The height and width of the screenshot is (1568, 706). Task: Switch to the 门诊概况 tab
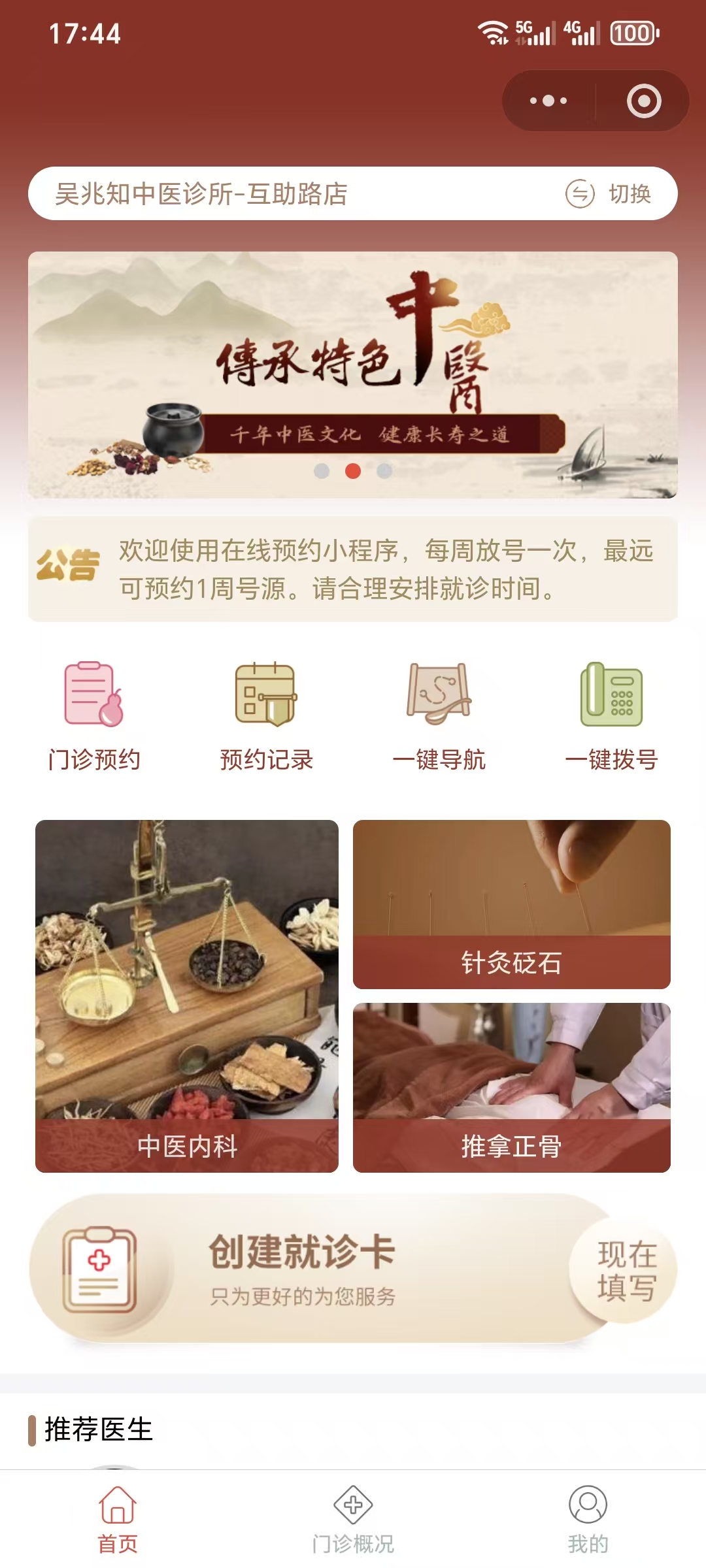click(x=353, y=1518)
